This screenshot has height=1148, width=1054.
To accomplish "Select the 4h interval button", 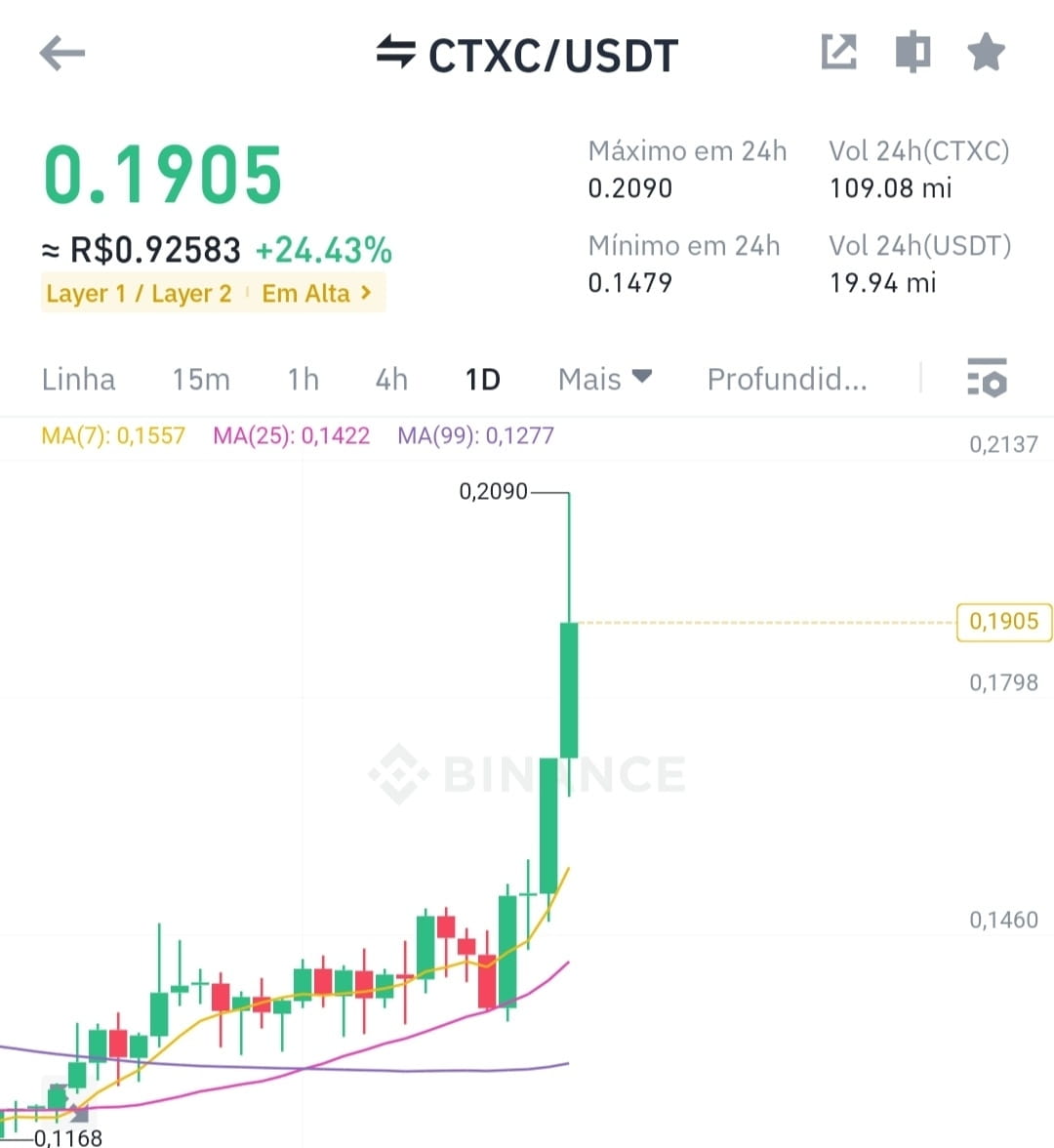I will 390,379.
